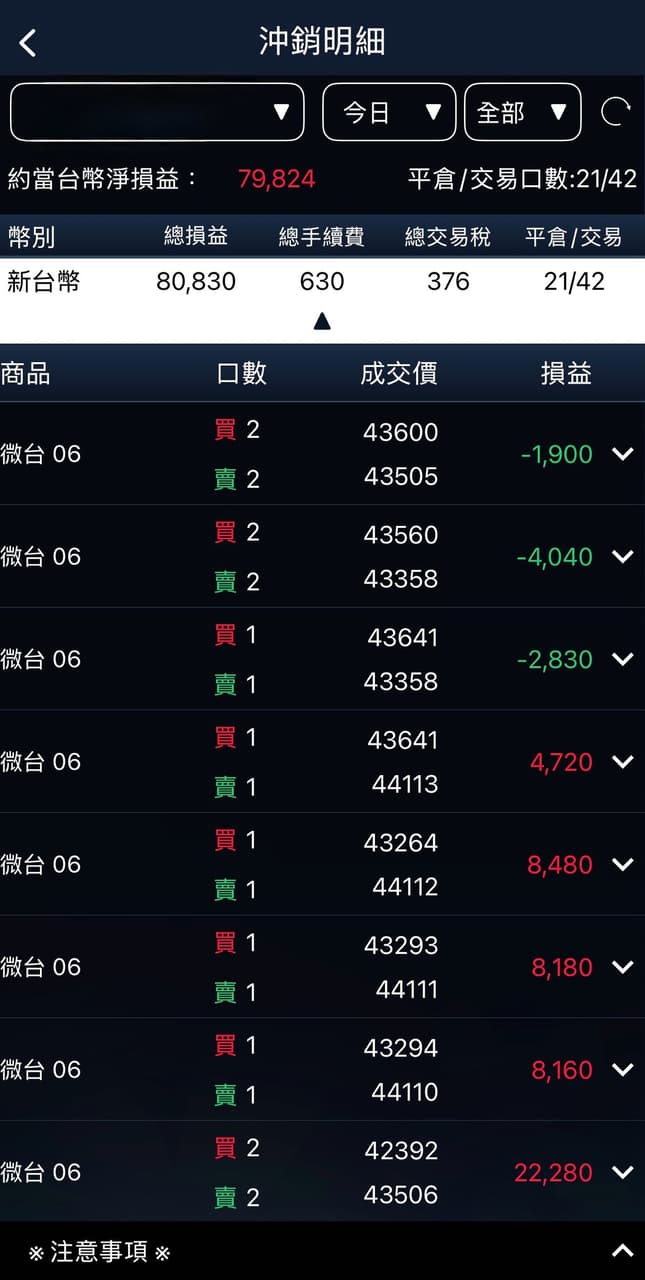This screenshot has width=645, height=1280.
Task: Refresh the settlement details
Action: (615, 112)
